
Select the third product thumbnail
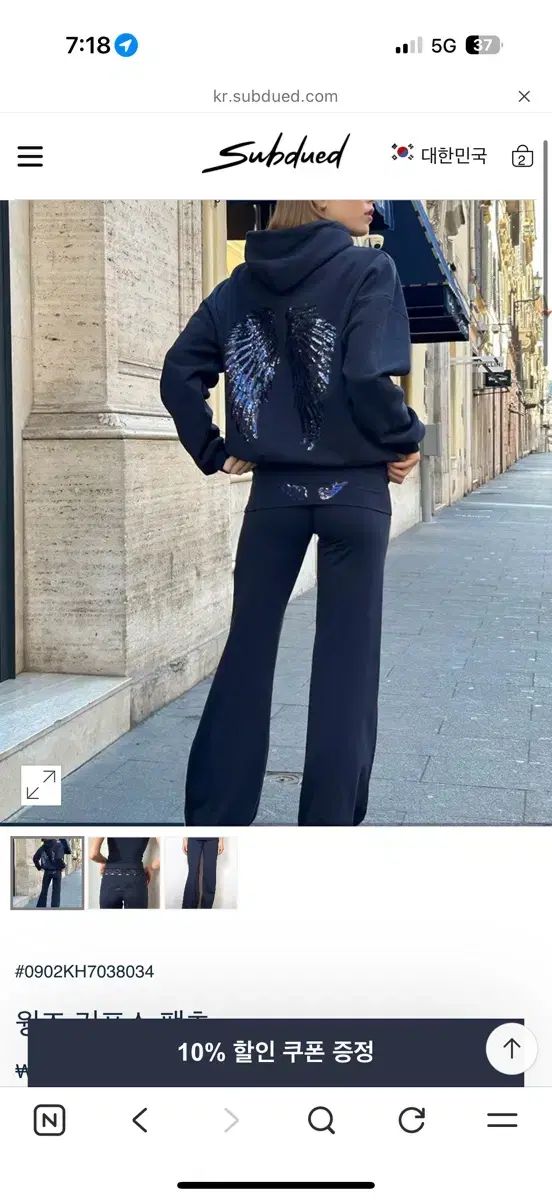click(201, 873)
